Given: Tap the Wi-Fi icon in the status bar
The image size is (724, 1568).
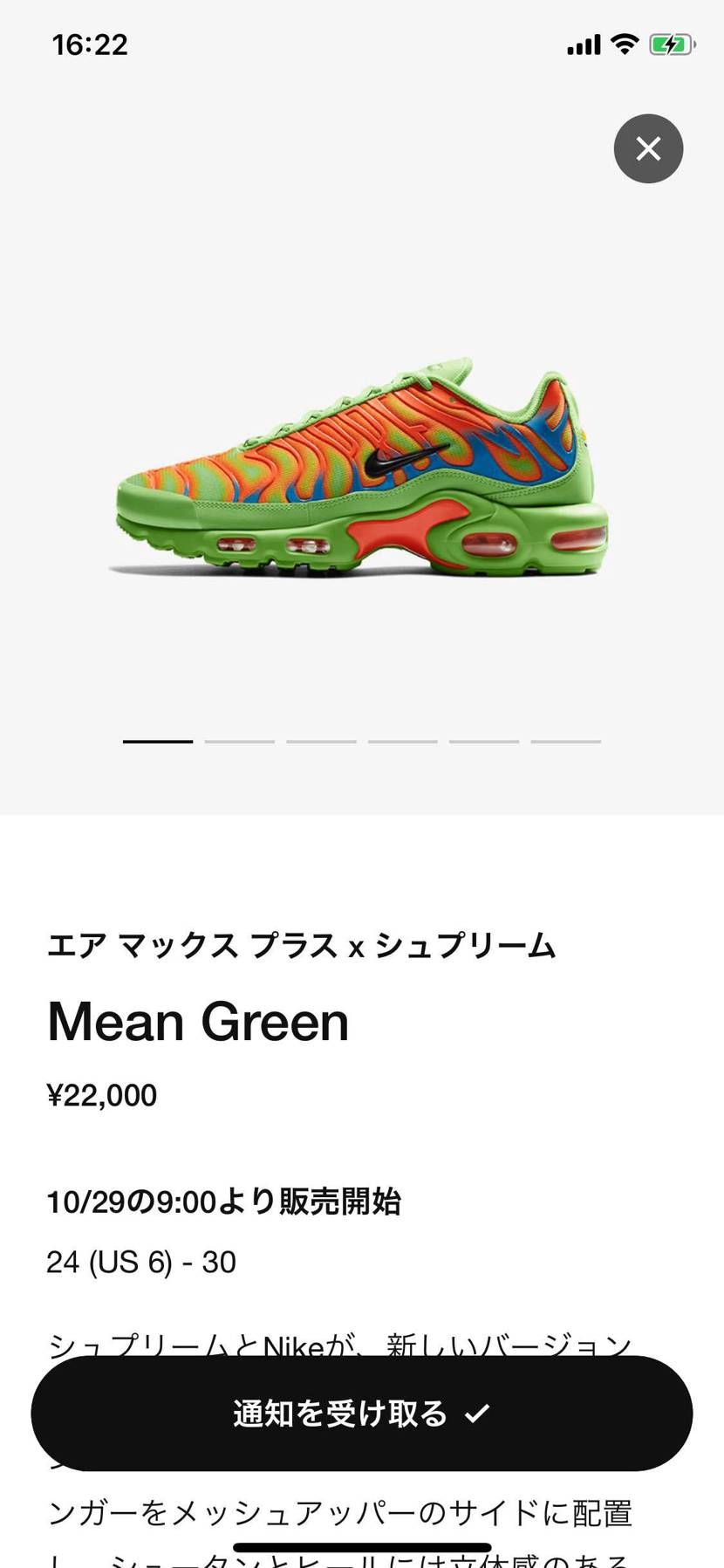Looking at the screenshot, I should (625, 42).
